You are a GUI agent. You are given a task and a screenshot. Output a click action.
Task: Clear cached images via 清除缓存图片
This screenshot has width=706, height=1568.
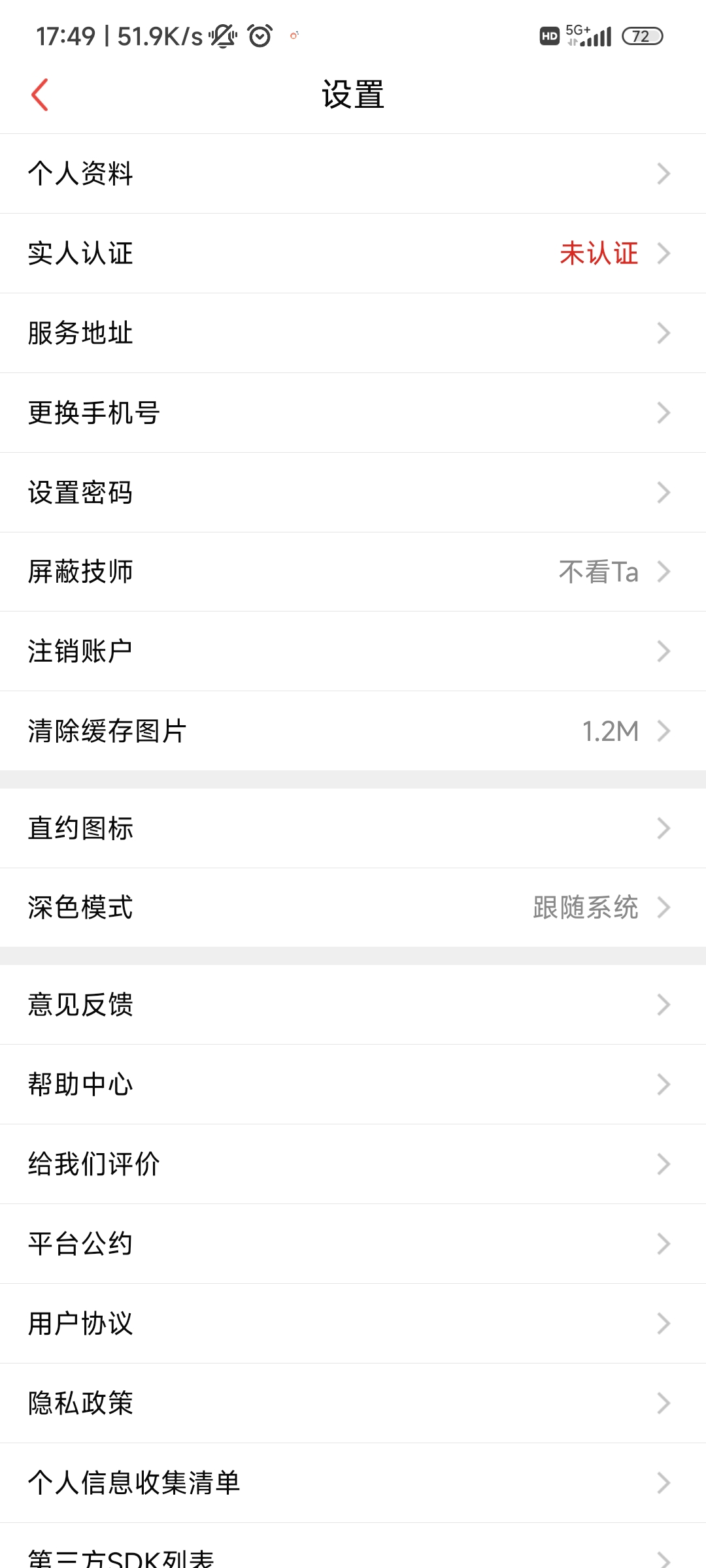click(353, 731)
